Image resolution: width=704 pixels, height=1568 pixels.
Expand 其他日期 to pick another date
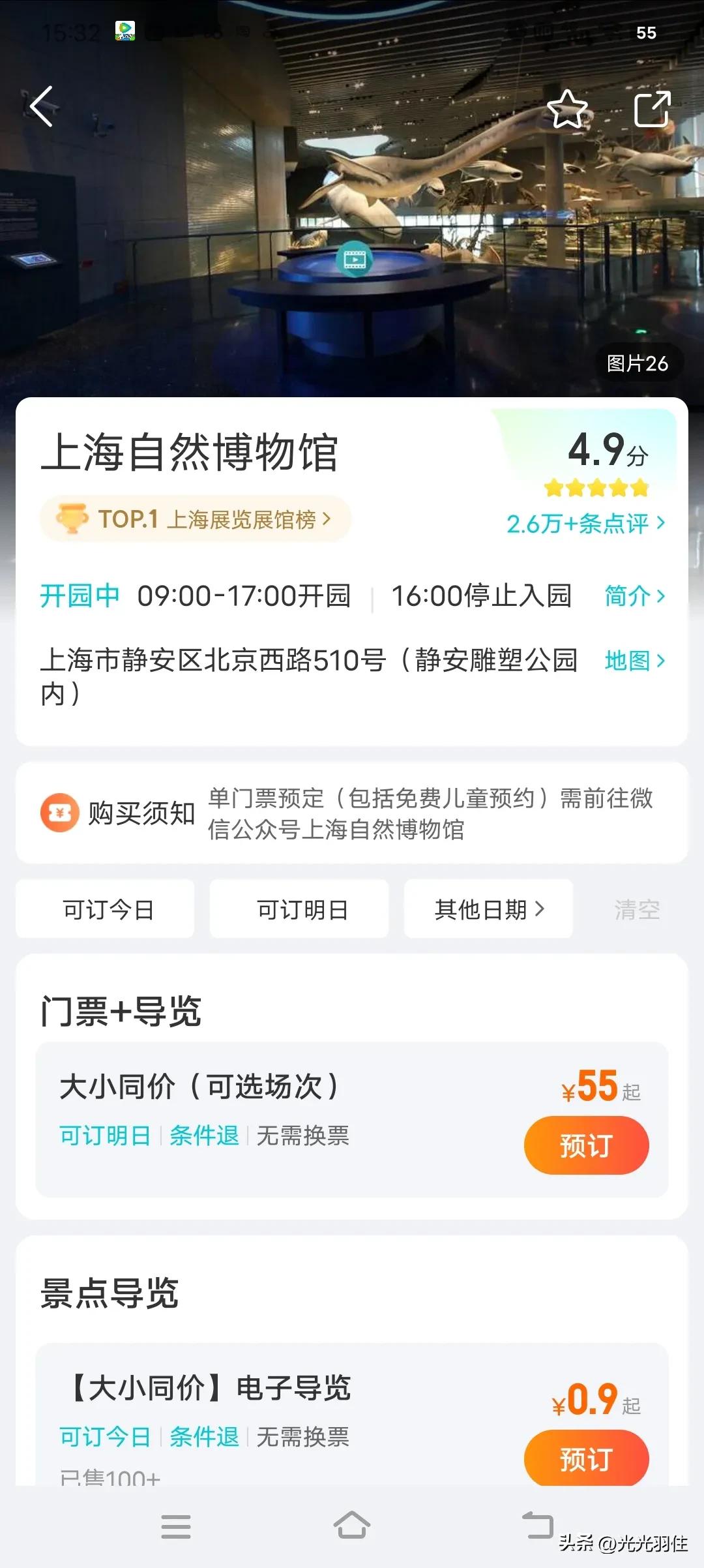click(490, 909)
